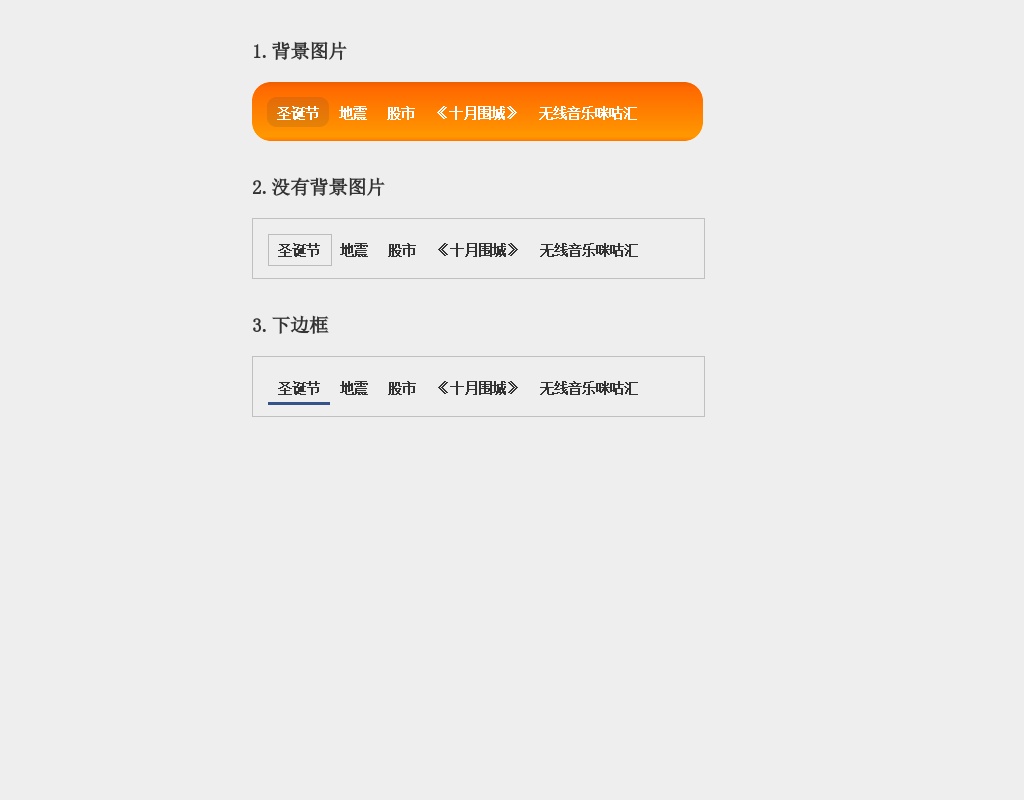This screenshot has height=800, width=1024.
Task: Choose 无线音乐咪咕汇 in the 下边框 menu
Action: tap(589, 388)
